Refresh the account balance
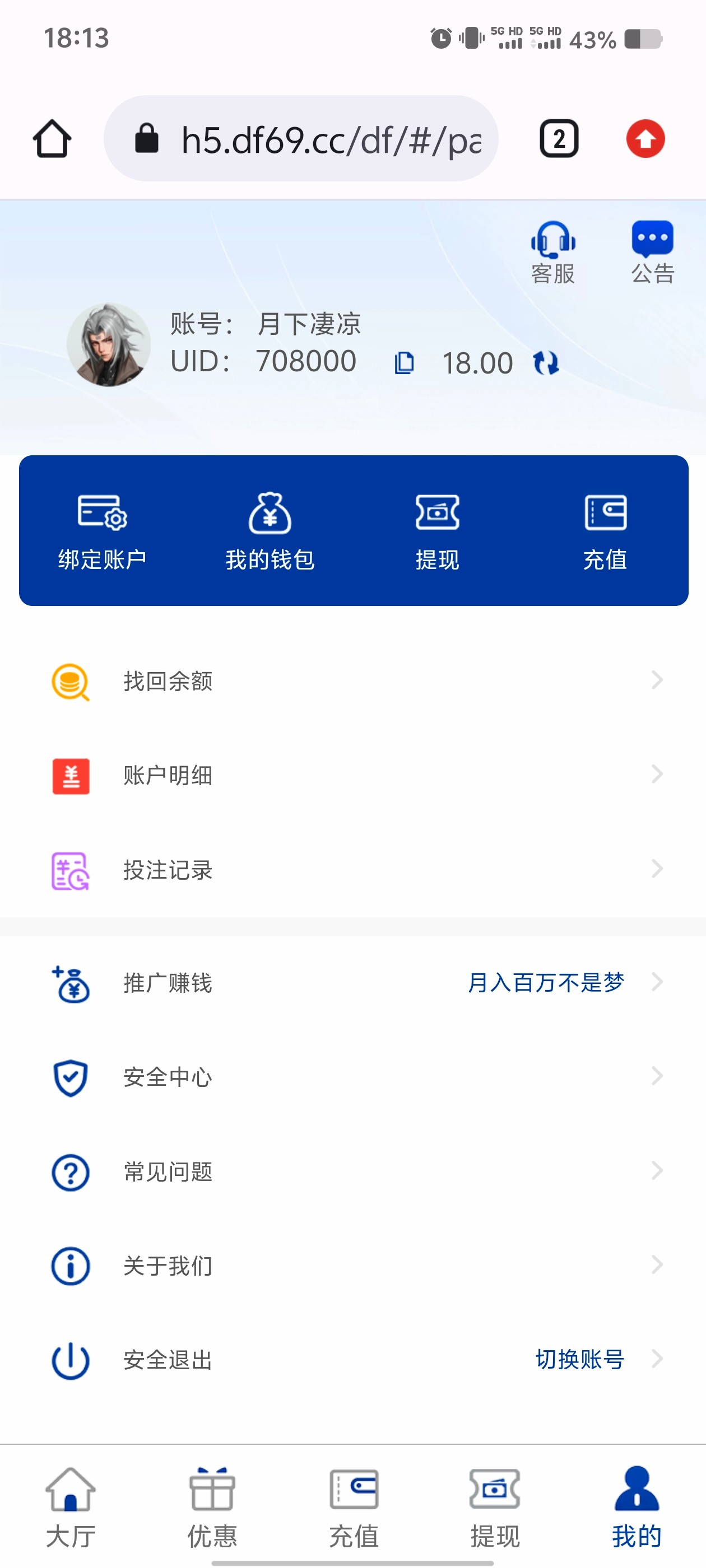The image size is (706, 1568). pos(546,363)
